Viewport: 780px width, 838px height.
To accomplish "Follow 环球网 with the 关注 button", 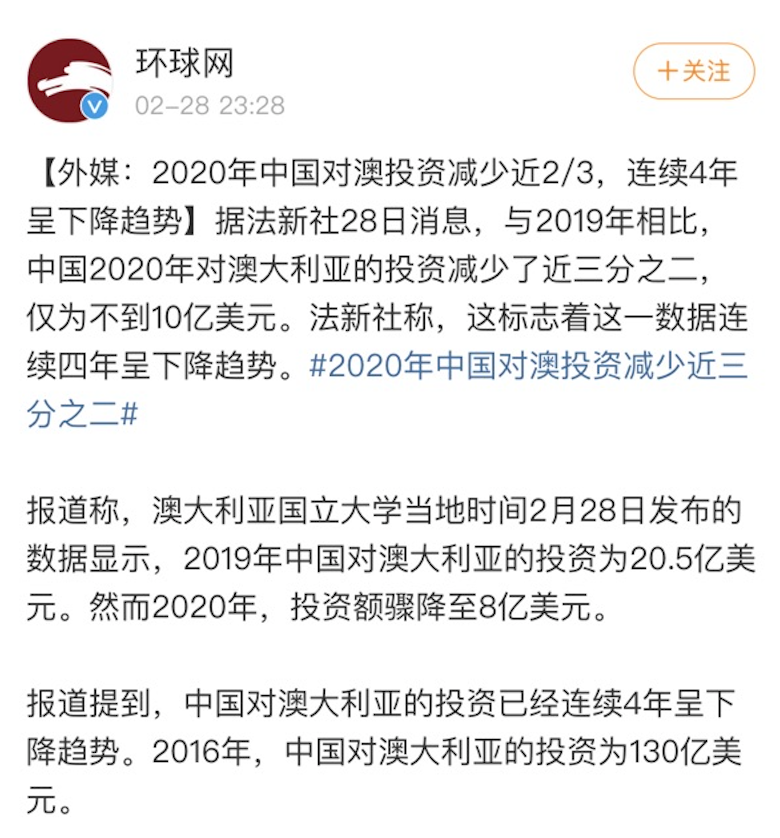I will point(693,71).
